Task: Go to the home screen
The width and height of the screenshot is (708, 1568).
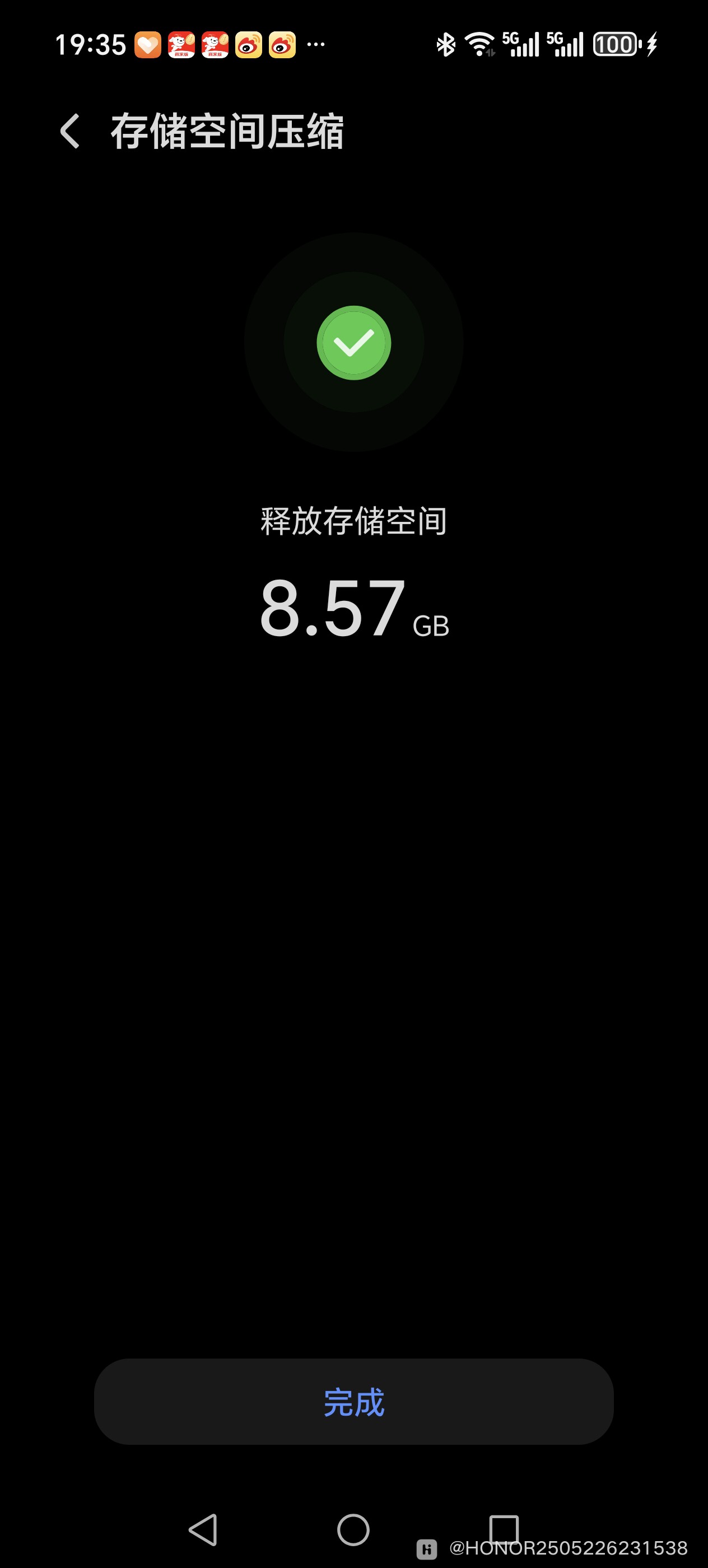Action: click(353, 1530)
